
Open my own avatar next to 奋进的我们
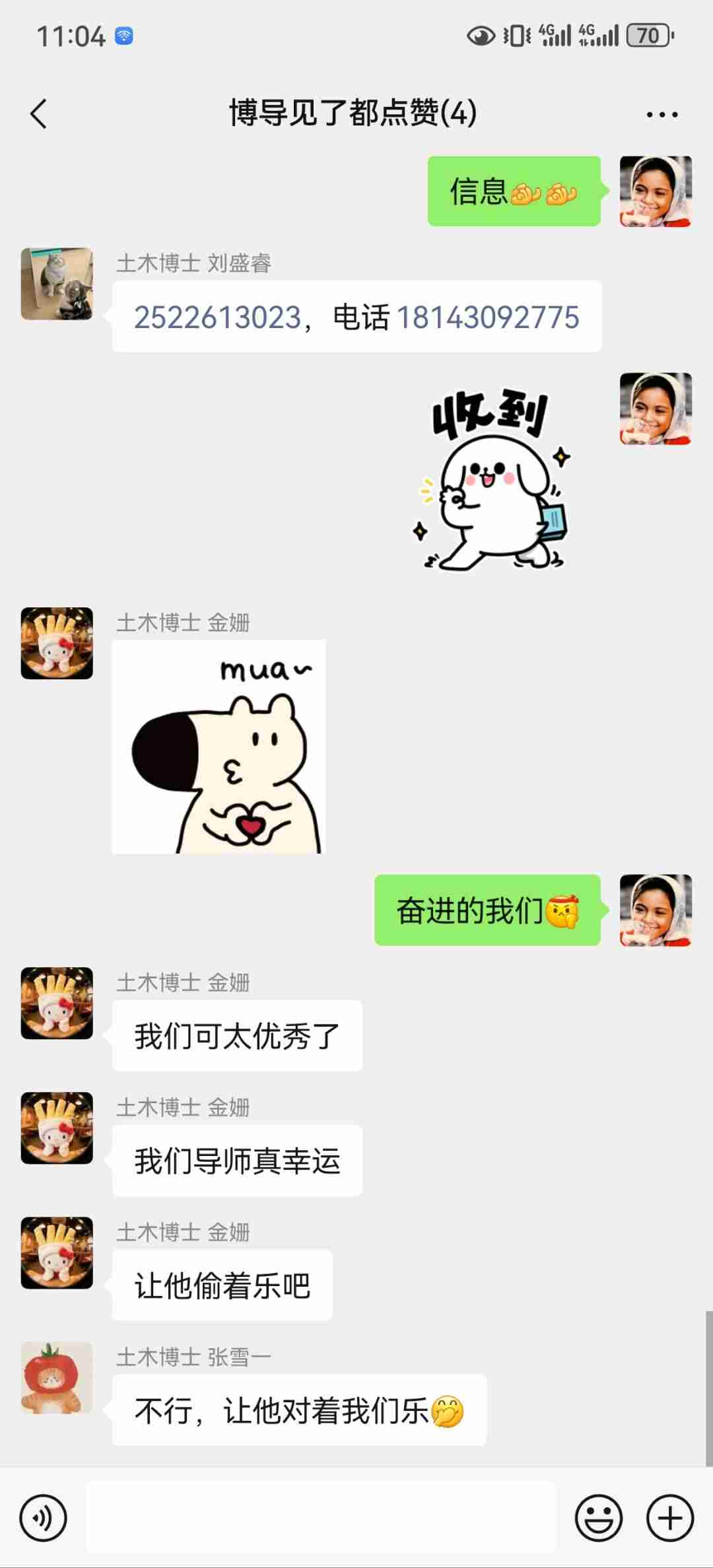[655, 910]
